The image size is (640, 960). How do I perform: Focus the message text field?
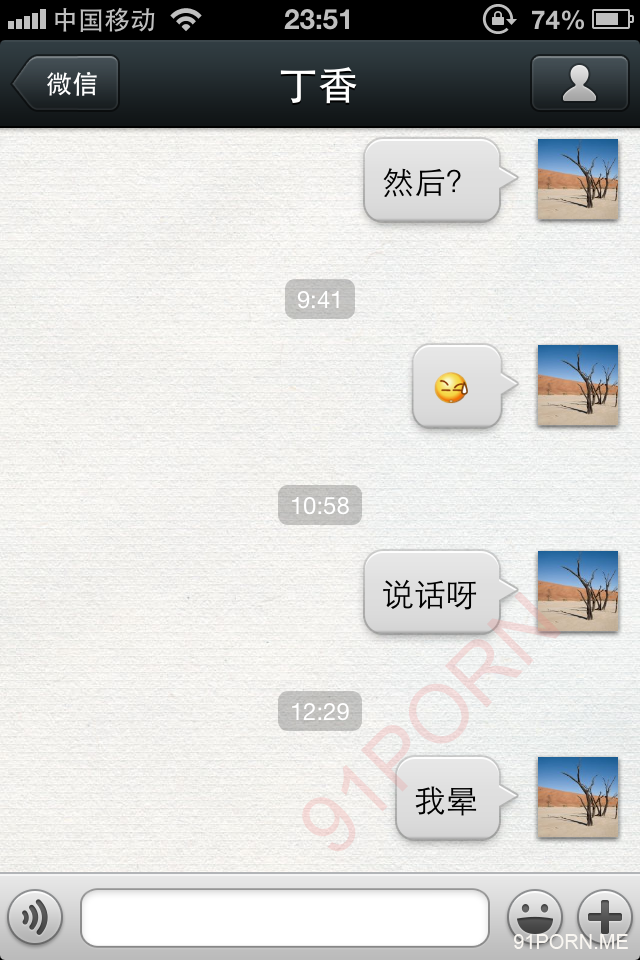(285, 917)
